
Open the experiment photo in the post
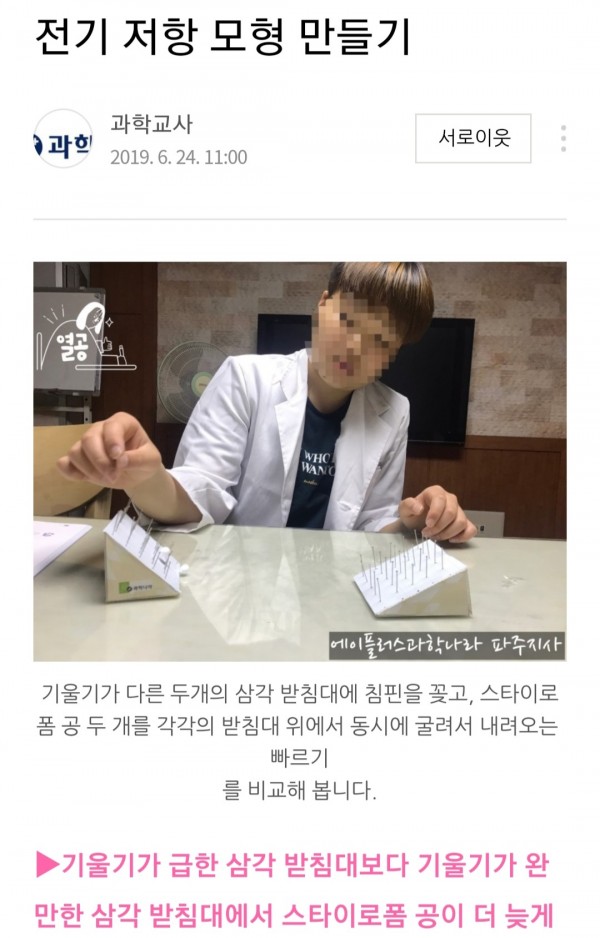[x=300, y=461]
